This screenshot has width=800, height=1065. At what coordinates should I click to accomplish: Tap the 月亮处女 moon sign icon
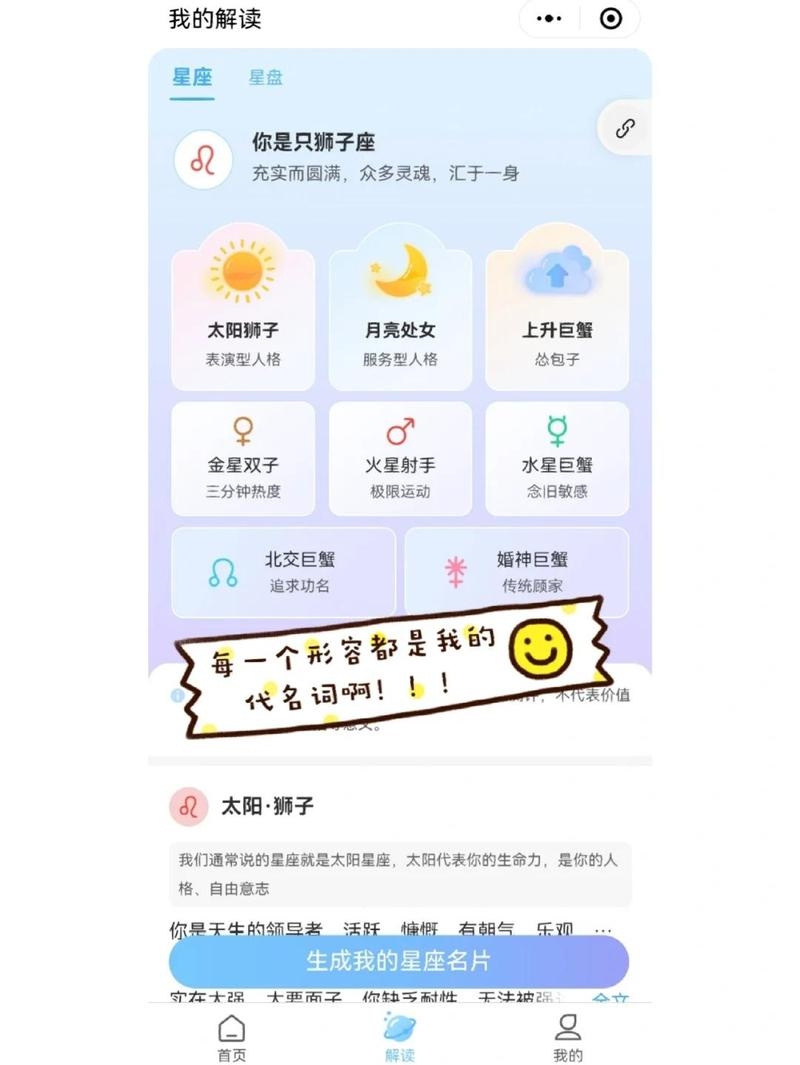click(399, 270)
